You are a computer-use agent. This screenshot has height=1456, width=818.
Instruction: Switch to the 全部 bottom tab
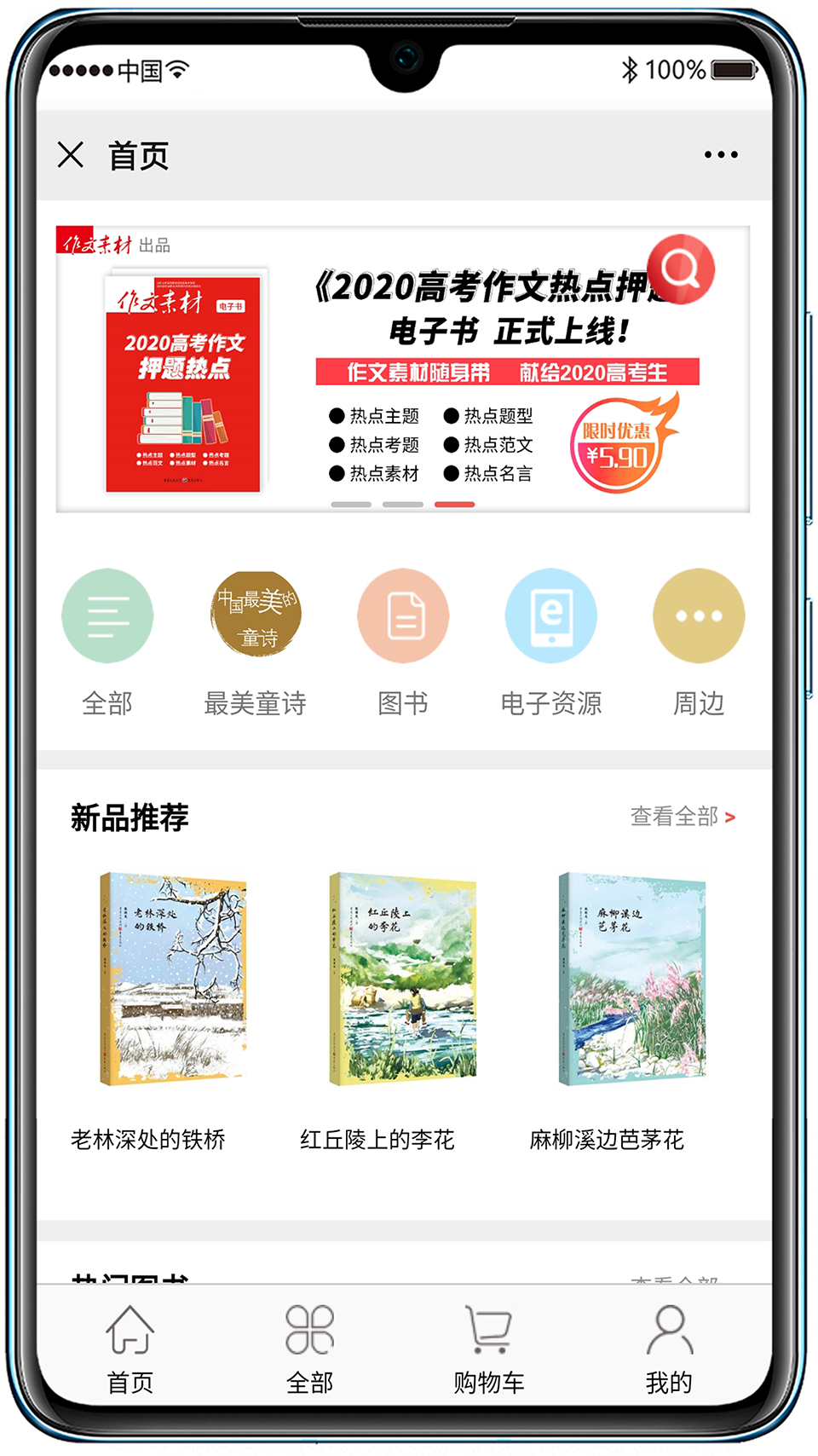coord(310,1347)
